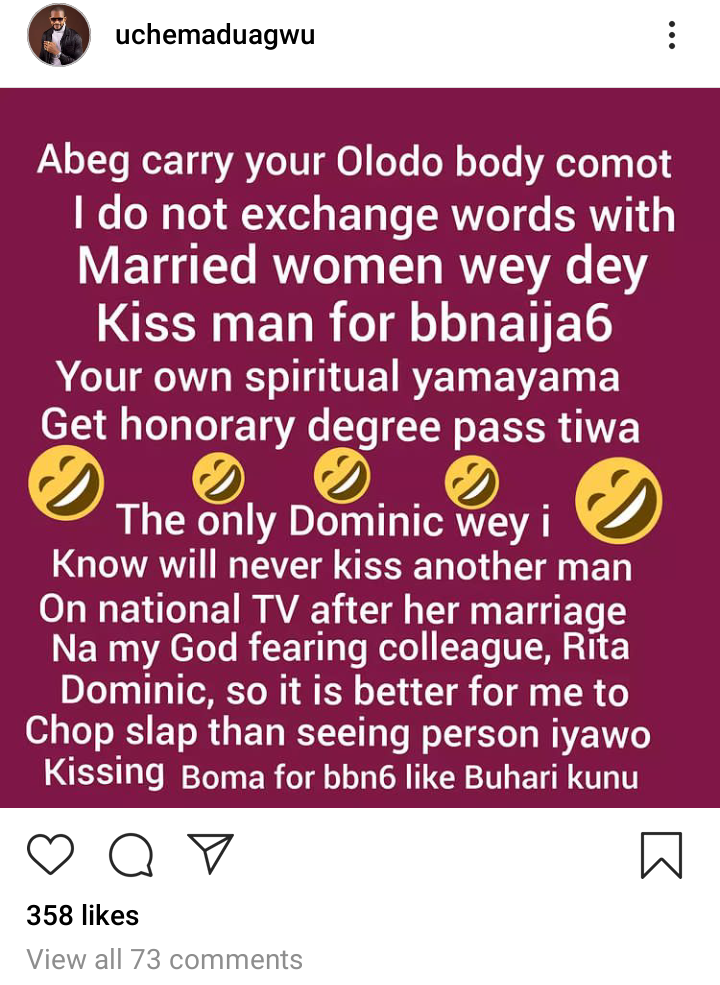The width and height of the screenshot is (720, 985).
Task: Open the post overflow menu
Action: tap(671, 37)
